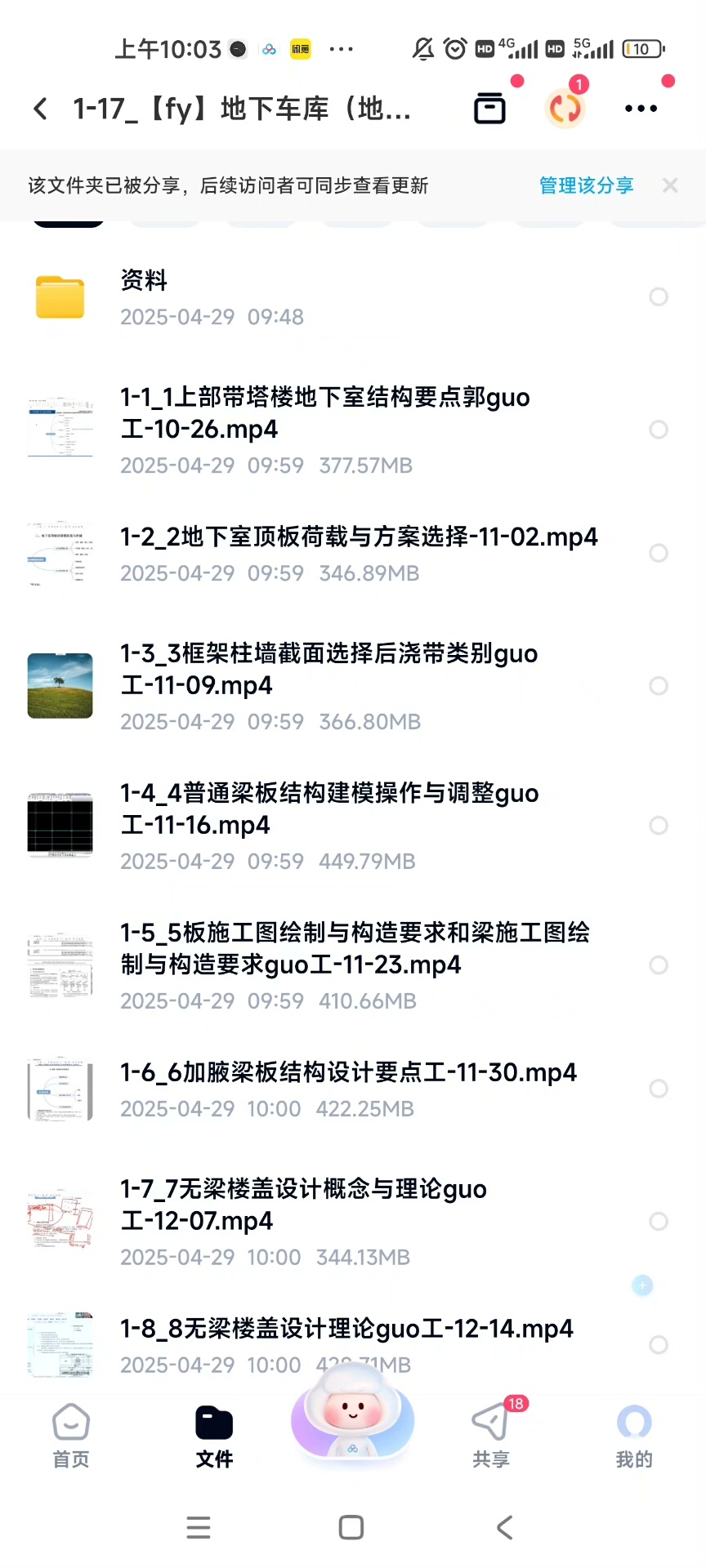This screenshot has width=706, height=1568.
Task: Open video 1-2_2地下室顶板荷载与方案选择
Action: pyautogui.click(x=327, y=553)
